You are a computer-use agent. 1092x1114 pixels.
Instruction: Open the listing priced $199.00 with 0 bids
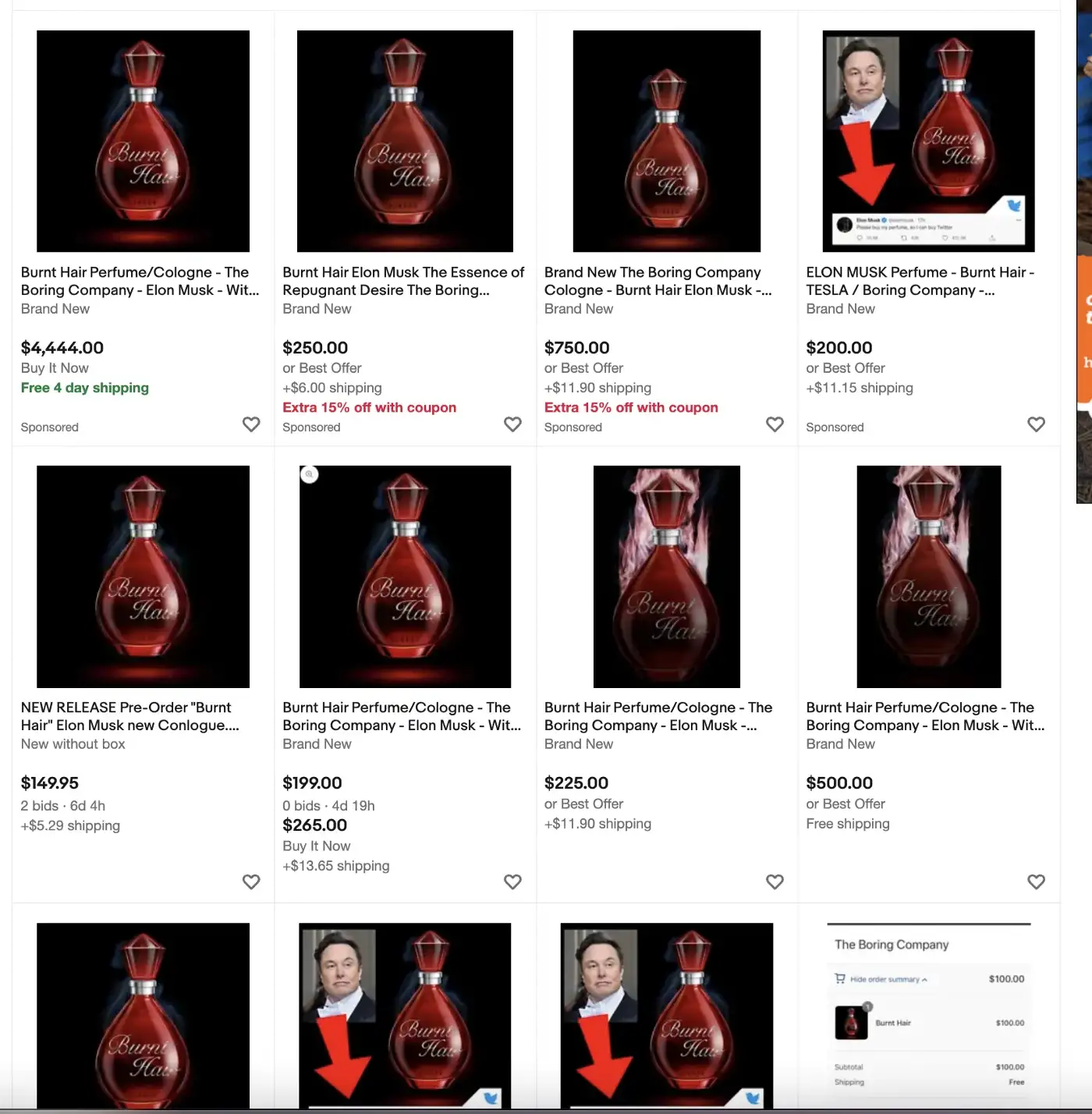point(401,716)
